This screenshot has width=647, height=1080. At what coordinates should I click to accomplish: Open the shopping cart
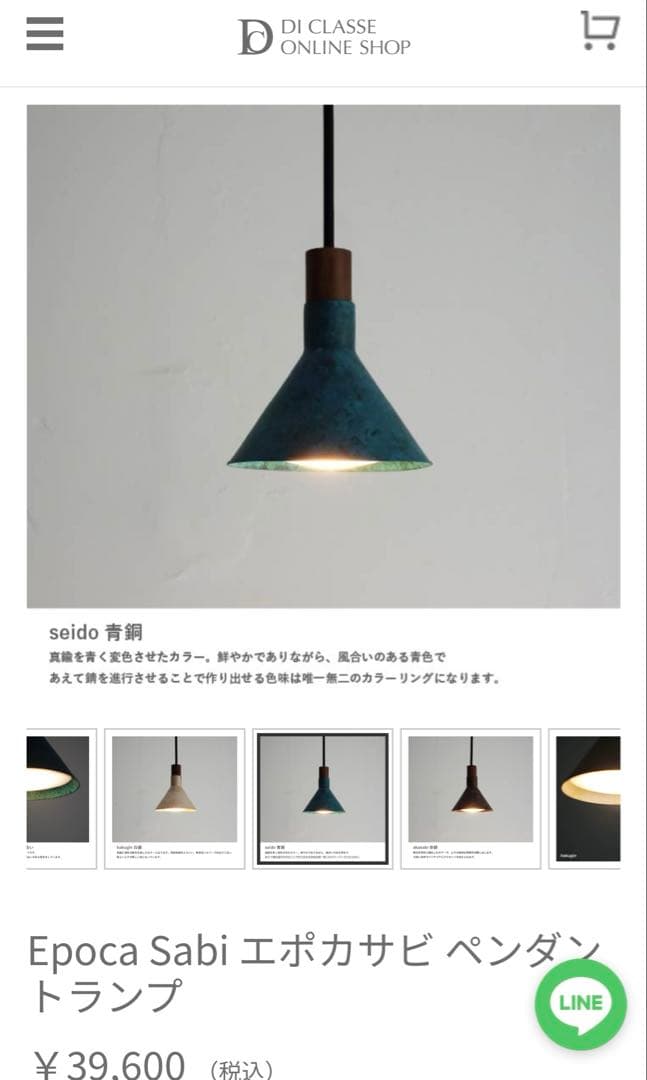click(x=599, y=31)
